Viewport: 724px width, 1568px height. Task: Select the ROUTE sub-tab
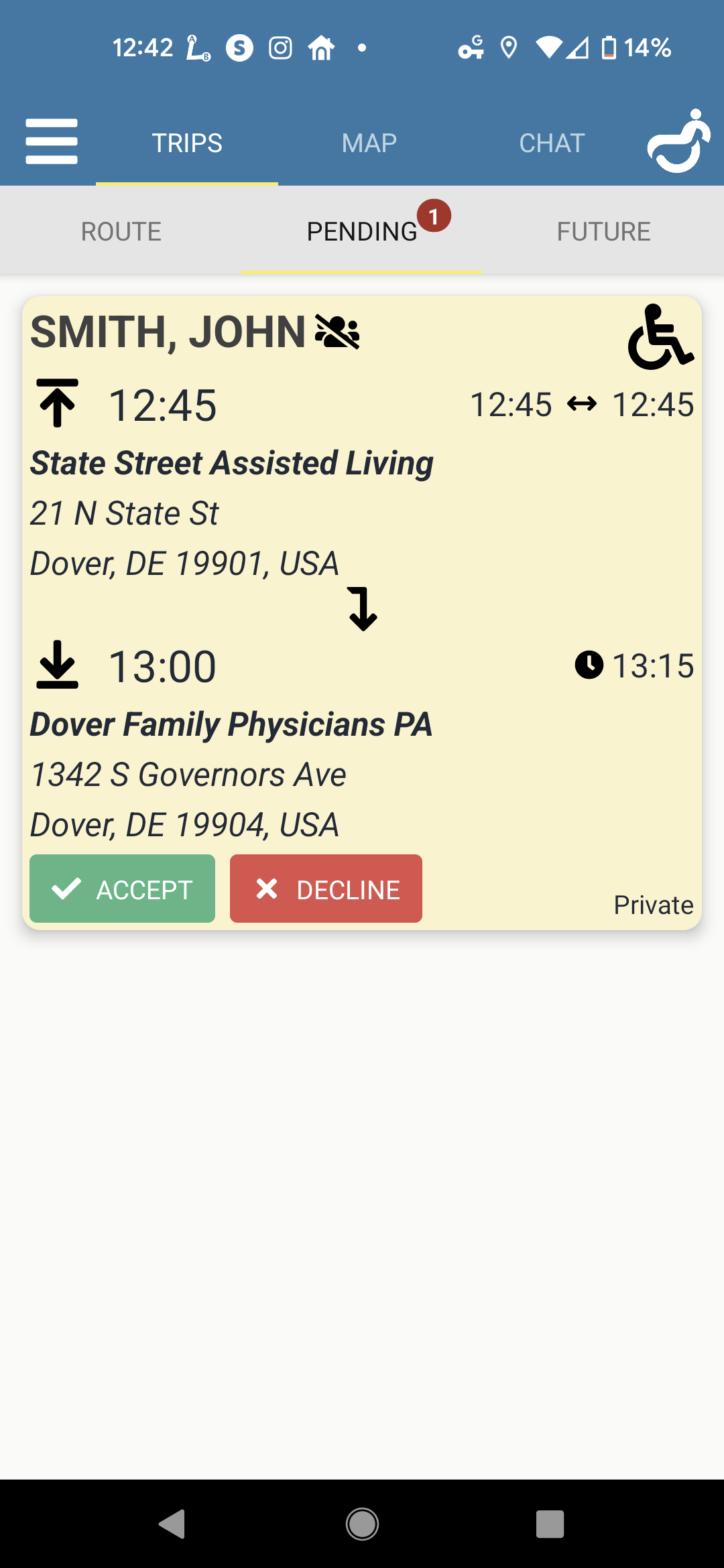coord(121,231)
